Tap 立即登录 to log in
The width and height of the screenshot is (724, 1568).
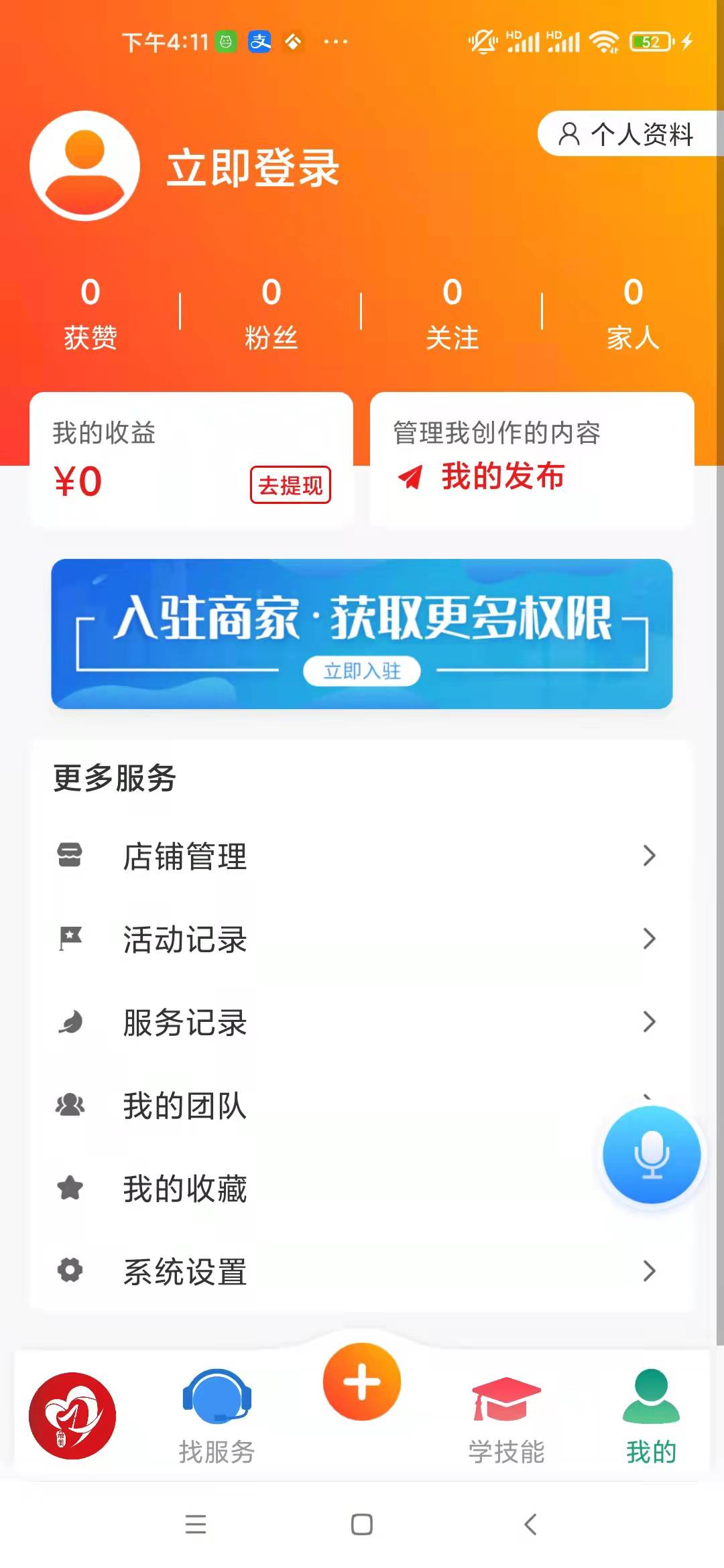pyautogui.click(x=253, y=168)
